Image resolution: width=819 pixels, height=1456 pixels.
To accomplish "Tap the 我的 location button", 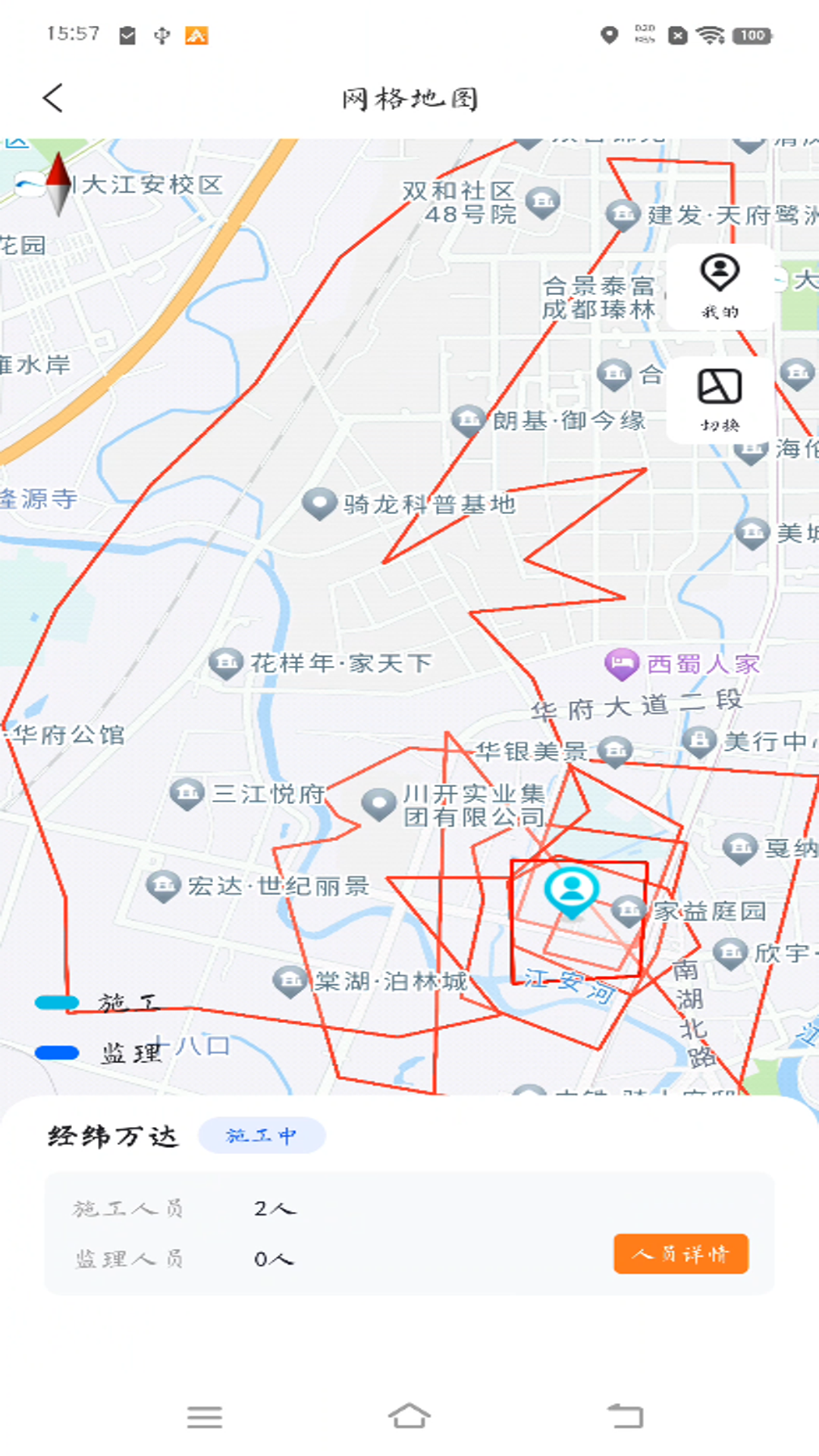I will click(719, 287).
